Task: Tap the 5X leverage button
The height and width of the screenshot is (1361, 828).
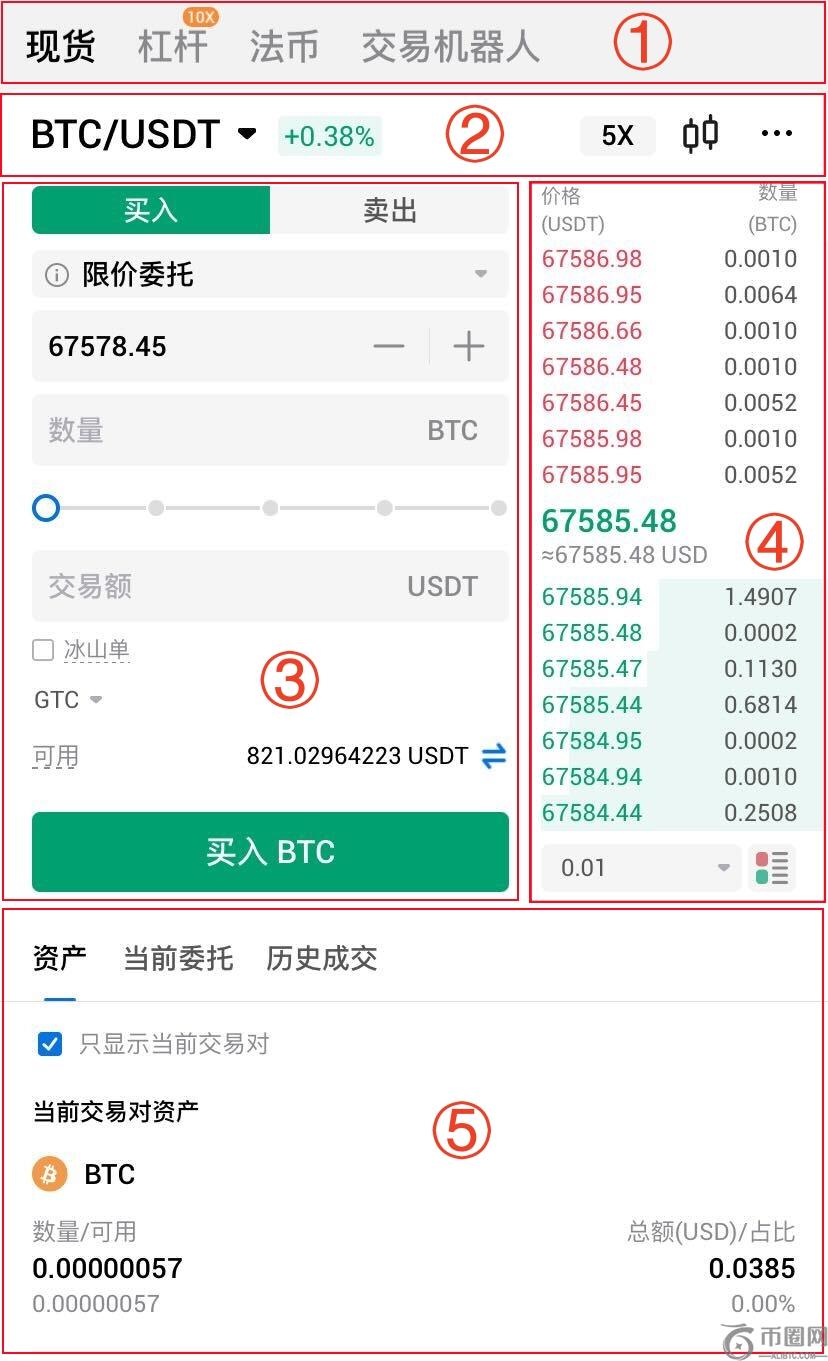Action: (618, 135)
